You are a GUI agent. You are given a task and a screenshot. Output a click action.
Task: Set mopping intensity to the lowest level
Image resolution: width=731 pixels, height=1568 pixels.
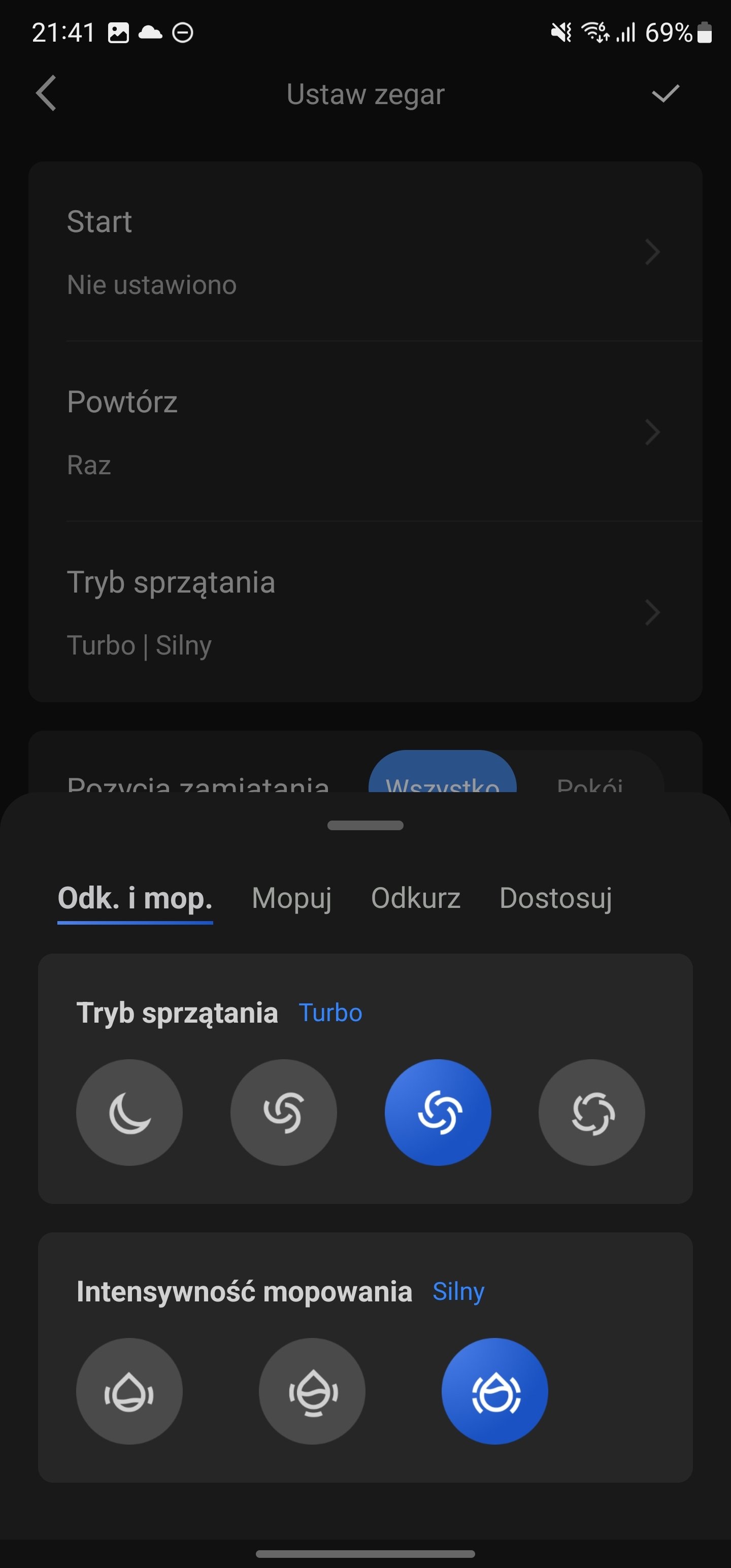click(x=129, y=1391)
